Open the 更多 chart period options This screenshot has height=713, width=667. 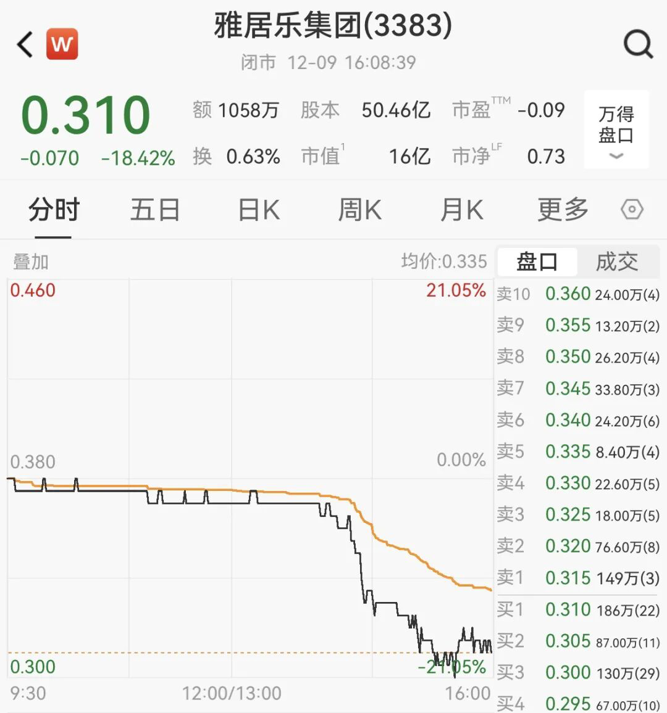pos(563,210)
